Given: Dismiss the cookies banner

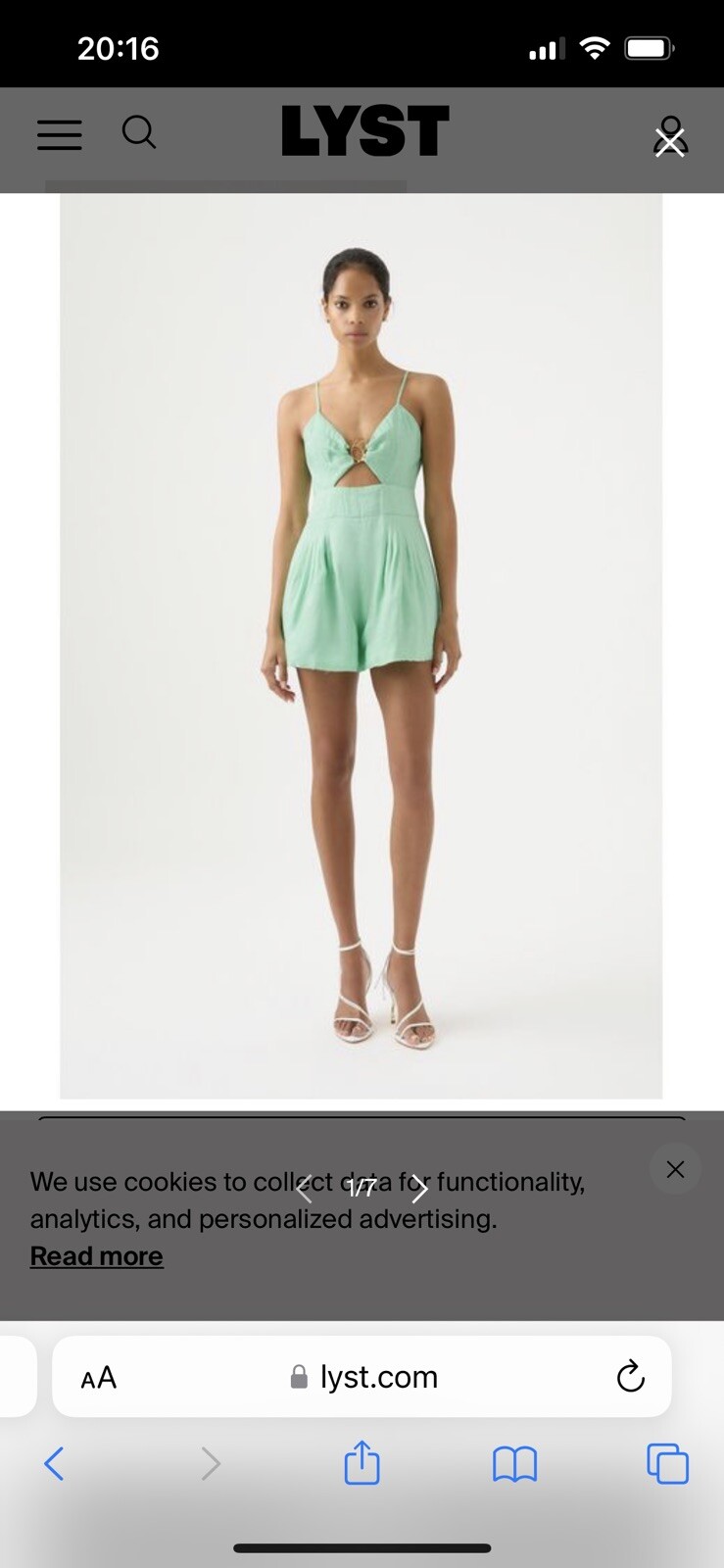Looking at the screenshot, I should [x=675, y=1169].
